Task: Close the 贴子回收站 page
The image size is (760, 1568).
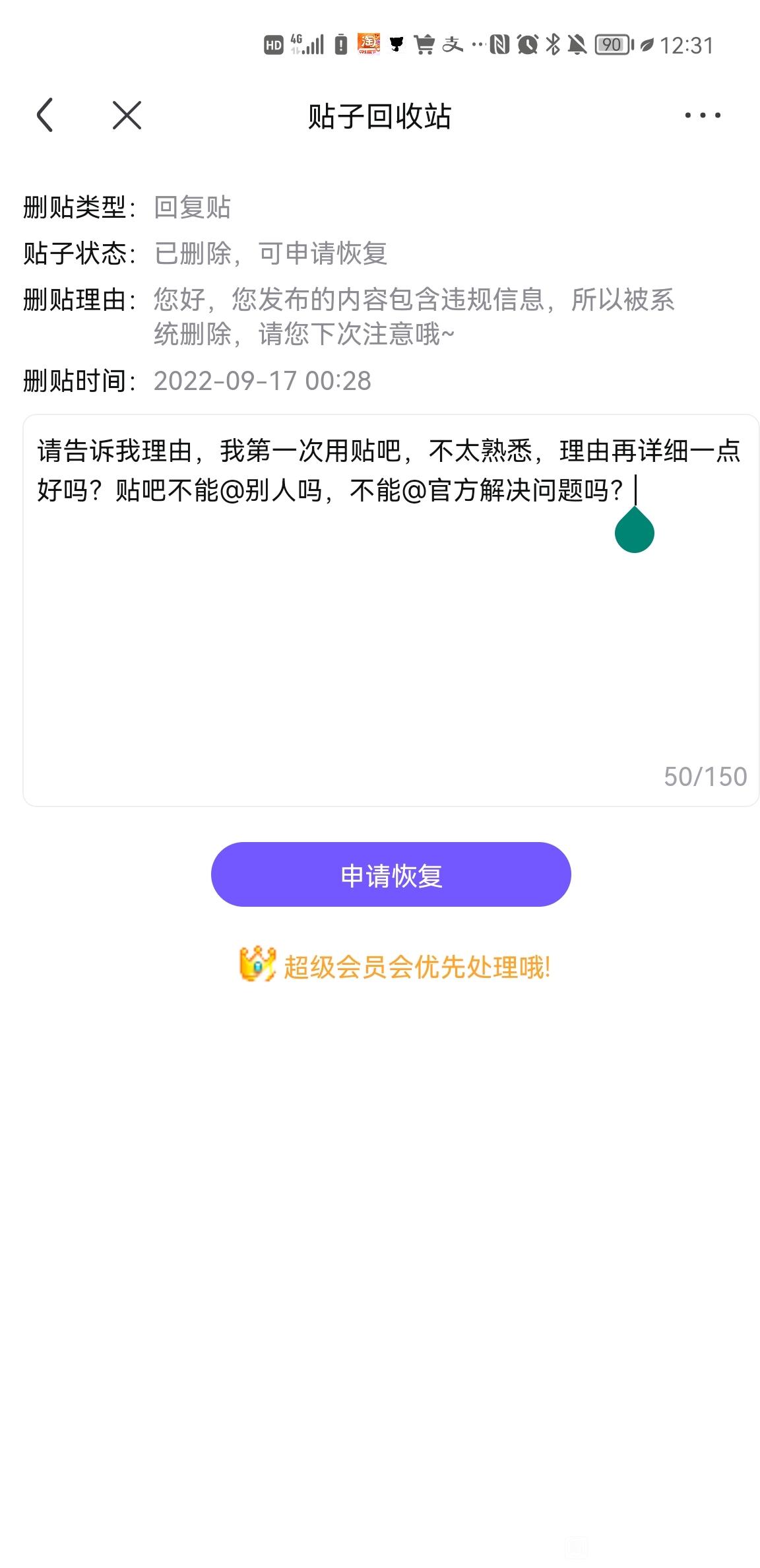Action: click(127, 115)
